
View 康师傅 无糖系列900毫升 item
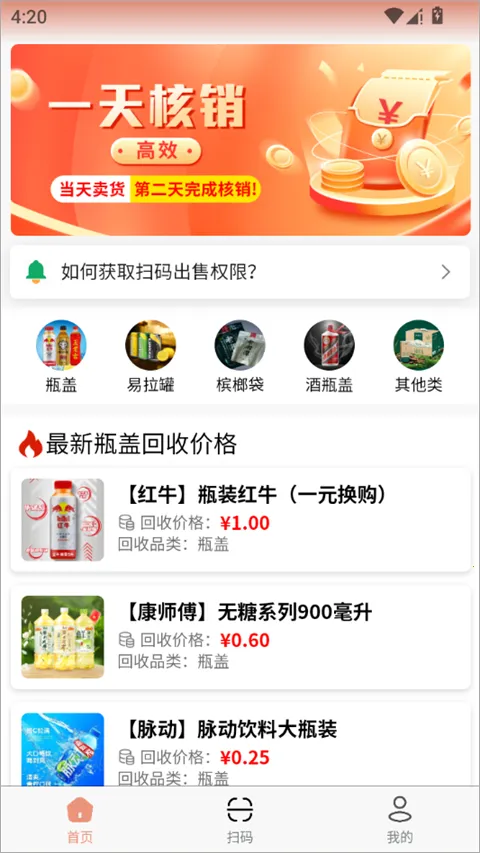[x=240, y=637]
